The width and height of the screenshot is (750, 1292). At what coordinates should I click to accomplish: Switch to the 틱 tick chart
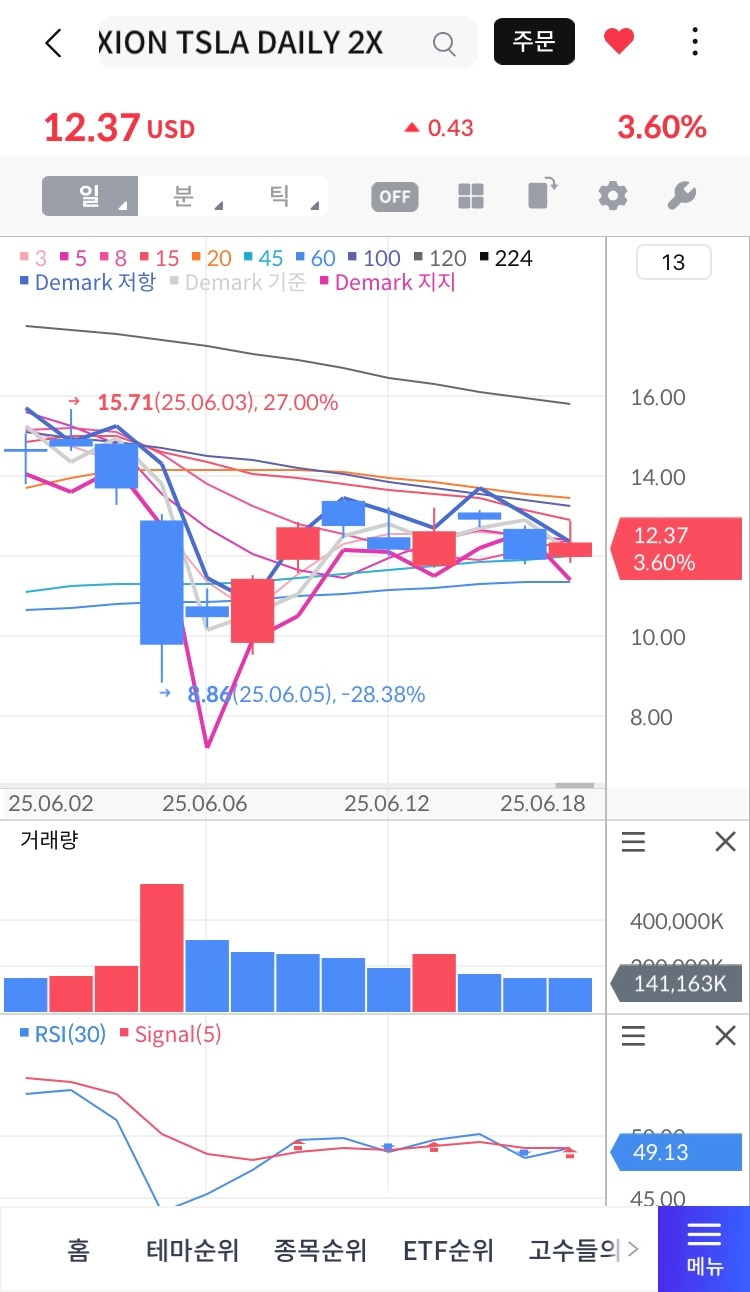279,196
